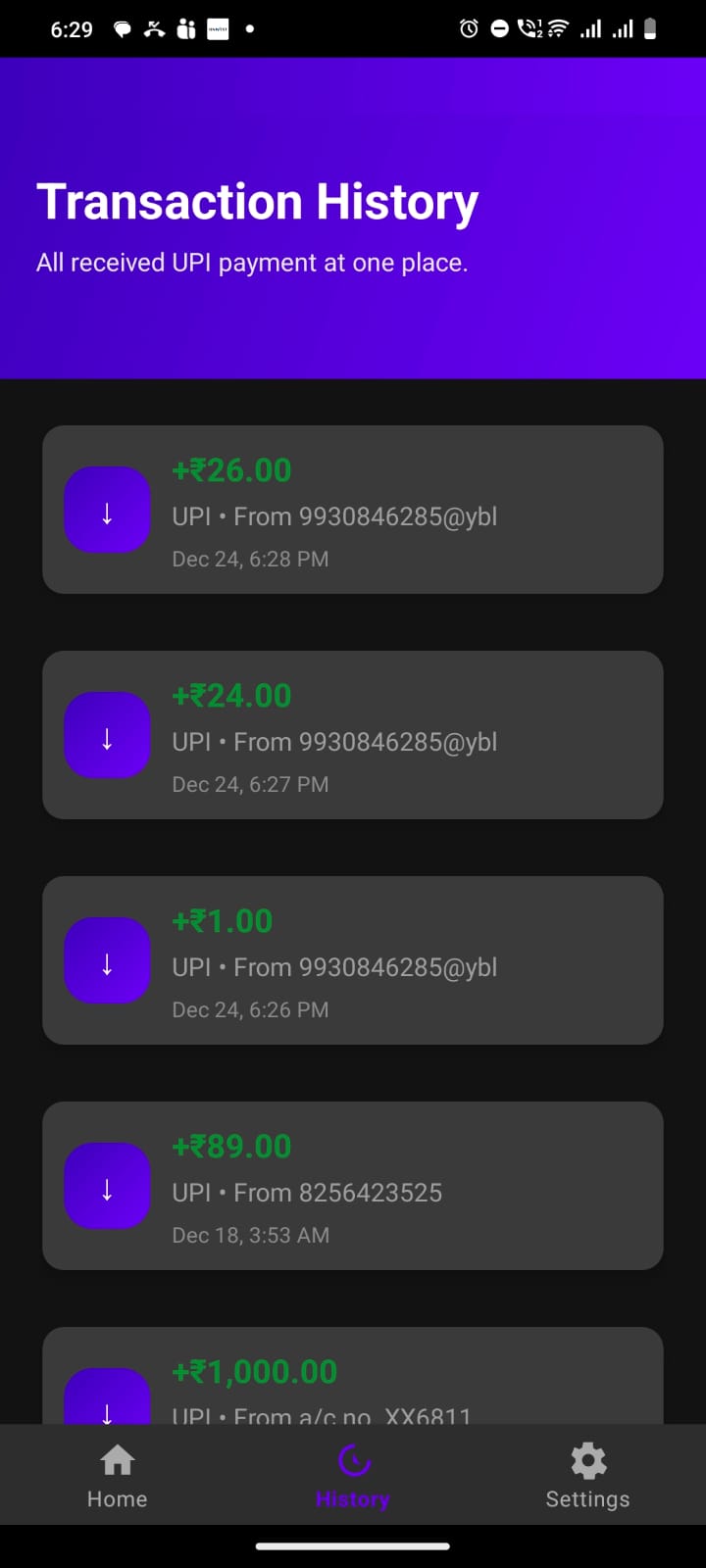Open the ₹89.00 transaction from 8256423525
This screenshot has height=1568, width=706.
(x=353, y=1187)
